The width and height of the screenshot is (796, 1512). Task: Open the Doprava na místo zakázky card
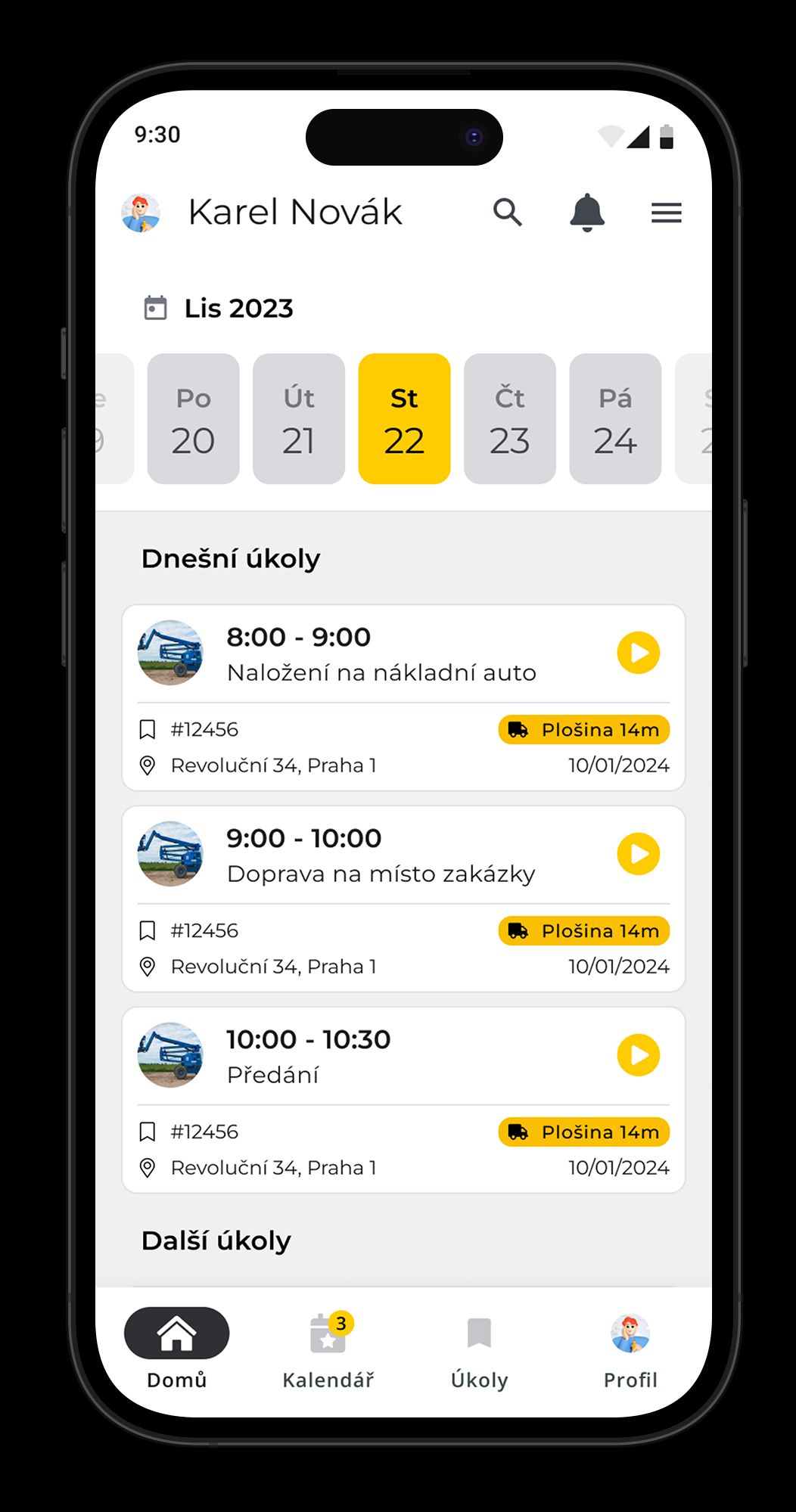[x=381, y=874]
